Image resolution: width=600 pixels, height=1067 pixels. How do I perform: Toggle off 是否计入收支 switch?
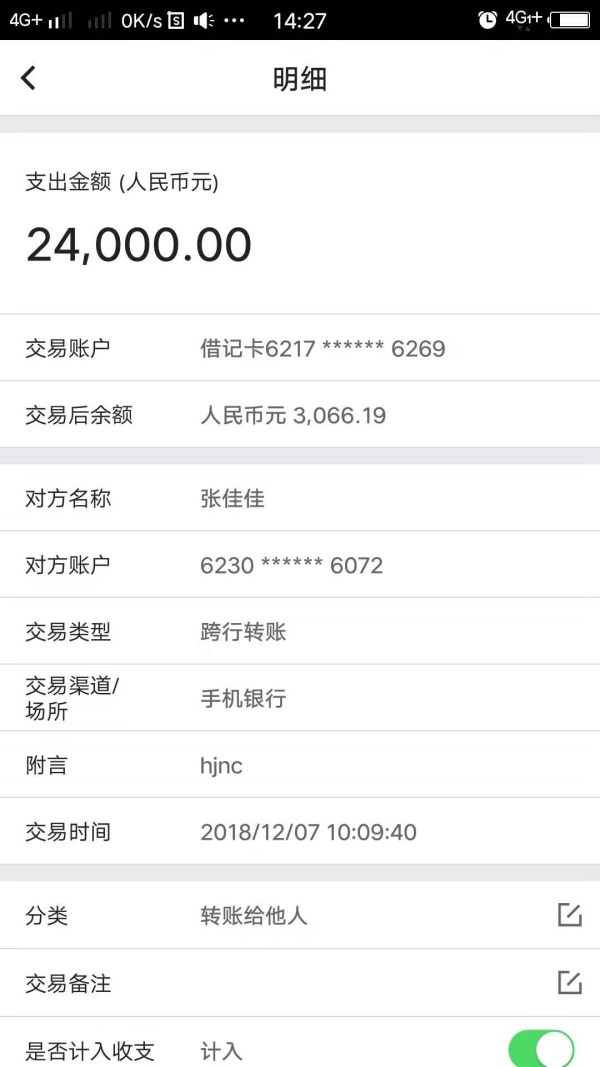pos(541,1049)
